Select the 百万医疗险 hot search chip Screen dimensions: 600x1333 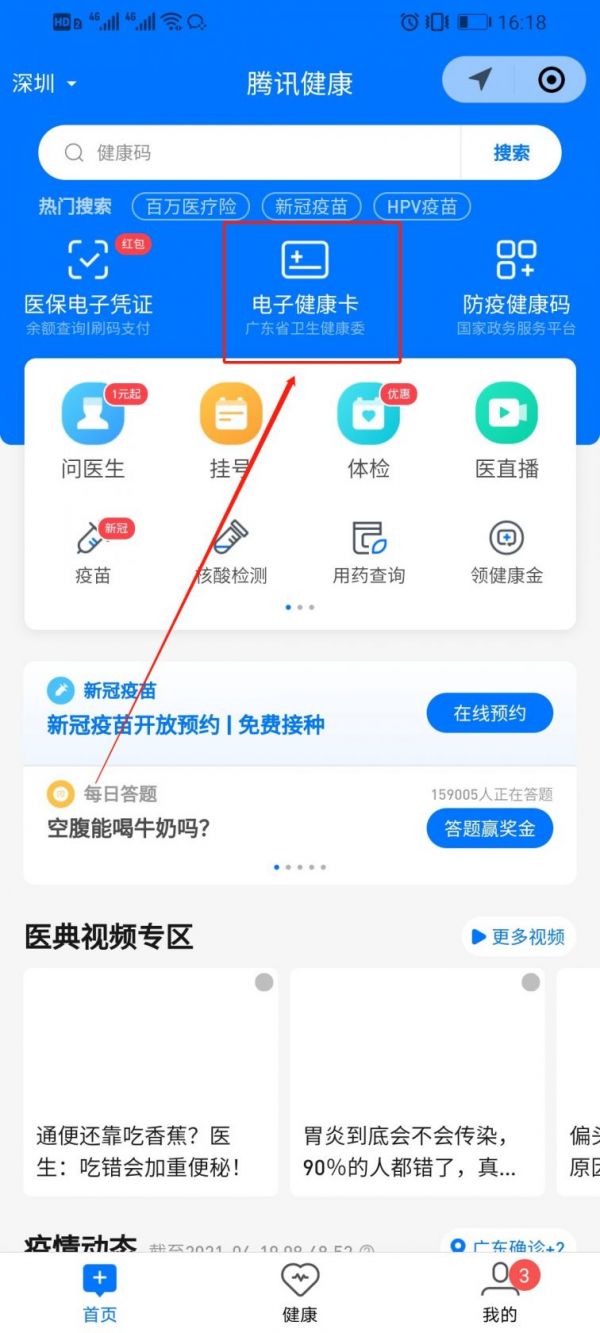[x=191, y=207]
